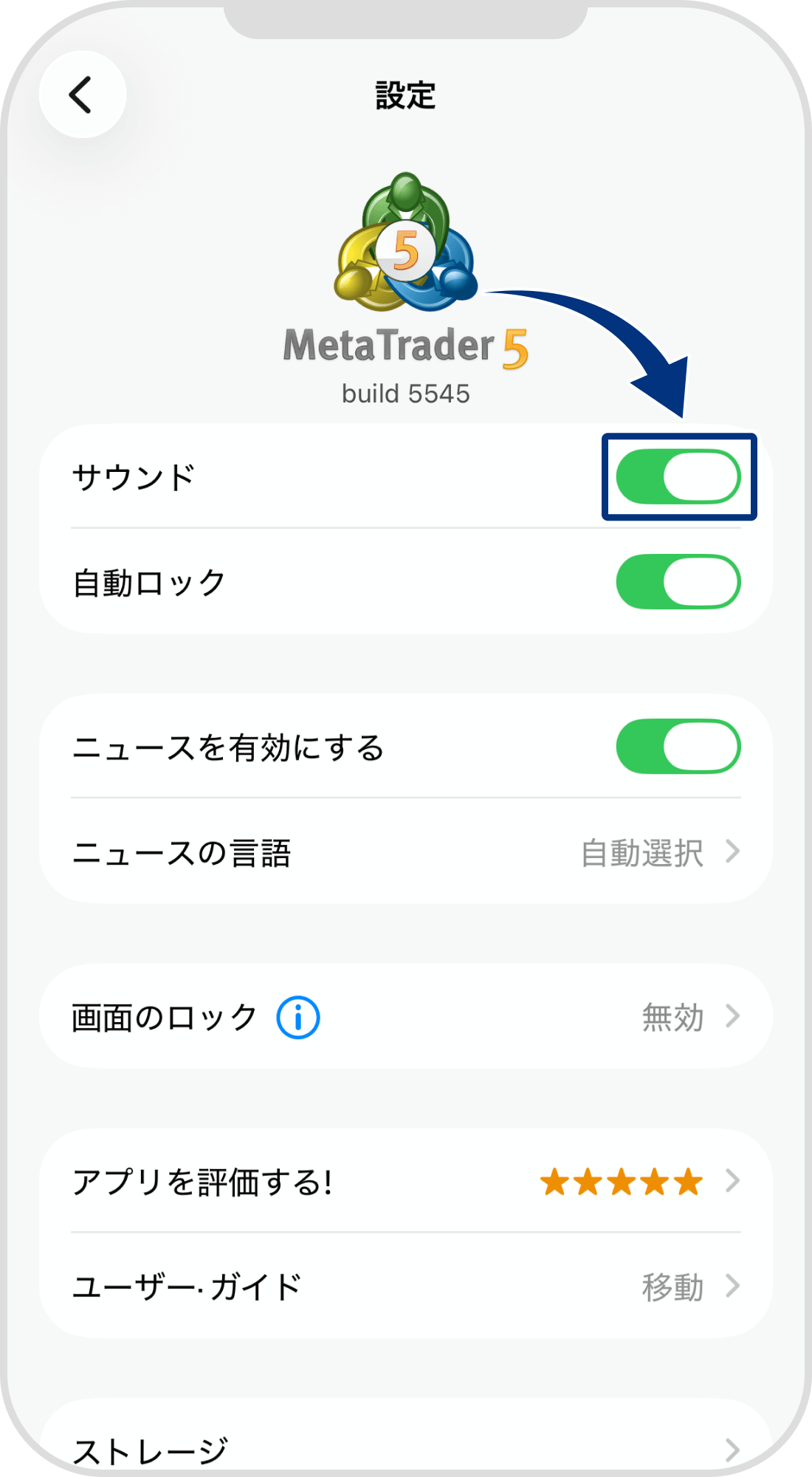Image resolution: width=812 pixels, height=1477 pixels.
Task: Tap the five orange stars next to アプリを評価する!
Action: tap(622, 1180)
